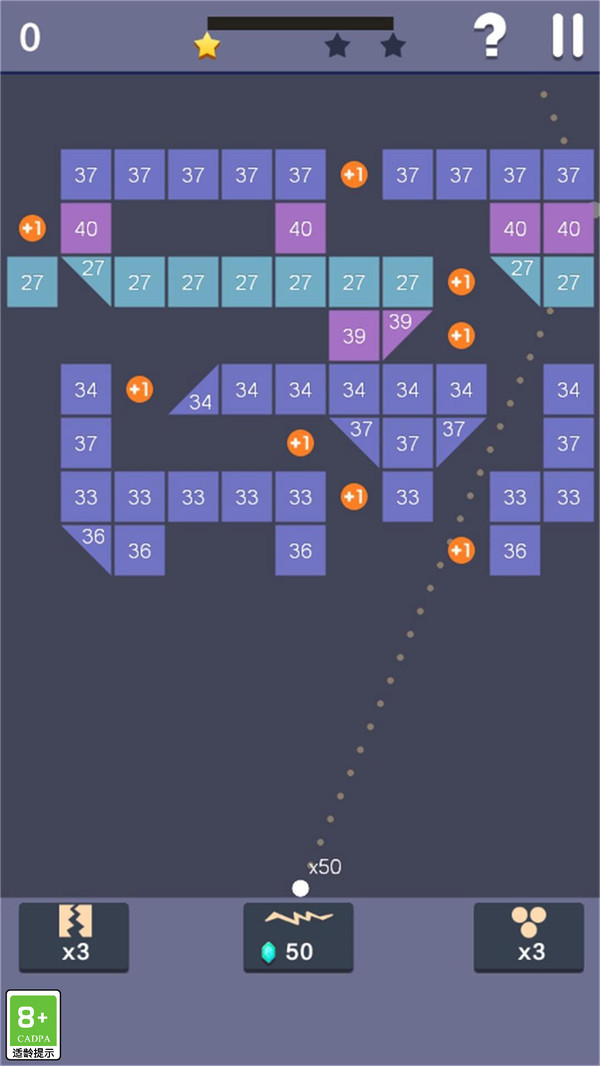Image resolution: width=600 pixels, height=1066 pixels.
Task: Open the CADPA 8+ age rating notice
Action: point(33,1025)
